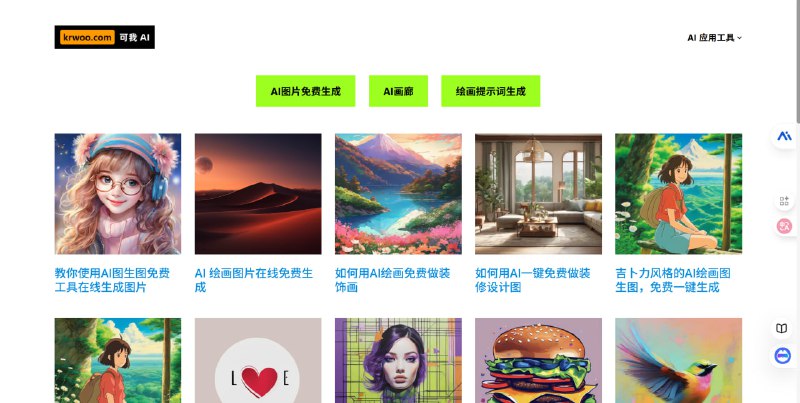Read 如何用AI一键免费做装修设计图 article
This screenshot has height=403, width=800.
coord(532,280)
